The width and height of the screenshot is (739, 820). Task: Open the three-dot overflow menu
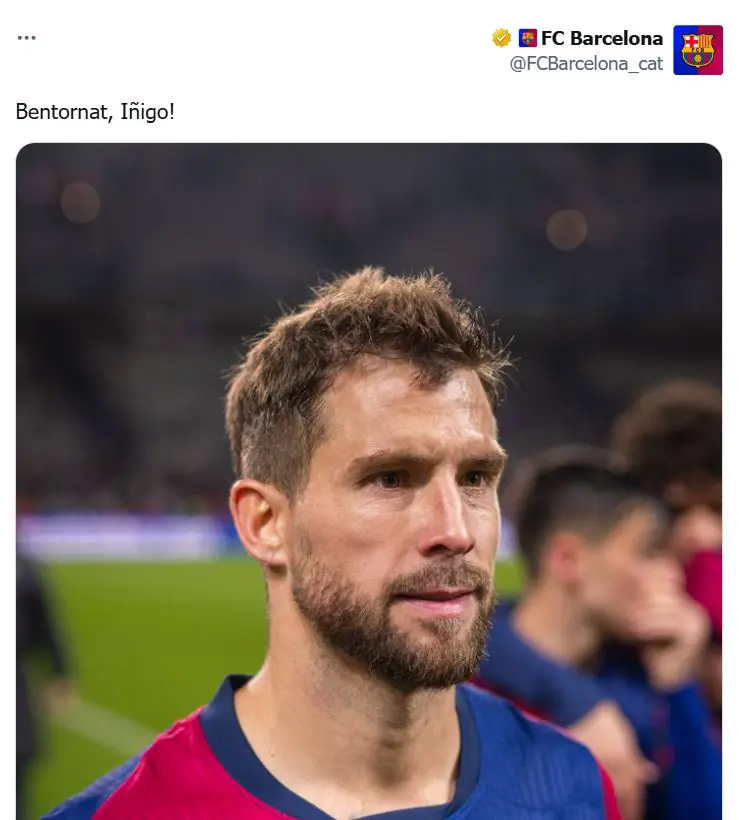click(26, 38)
